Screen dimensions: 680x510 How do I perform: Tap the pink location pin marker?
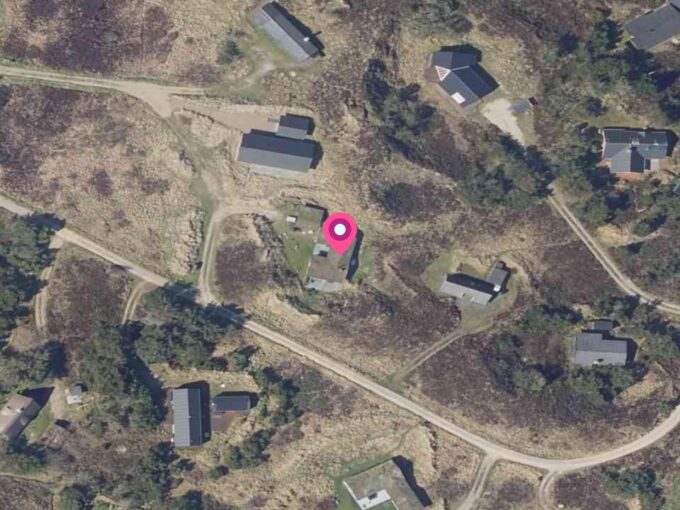point(340,233)
